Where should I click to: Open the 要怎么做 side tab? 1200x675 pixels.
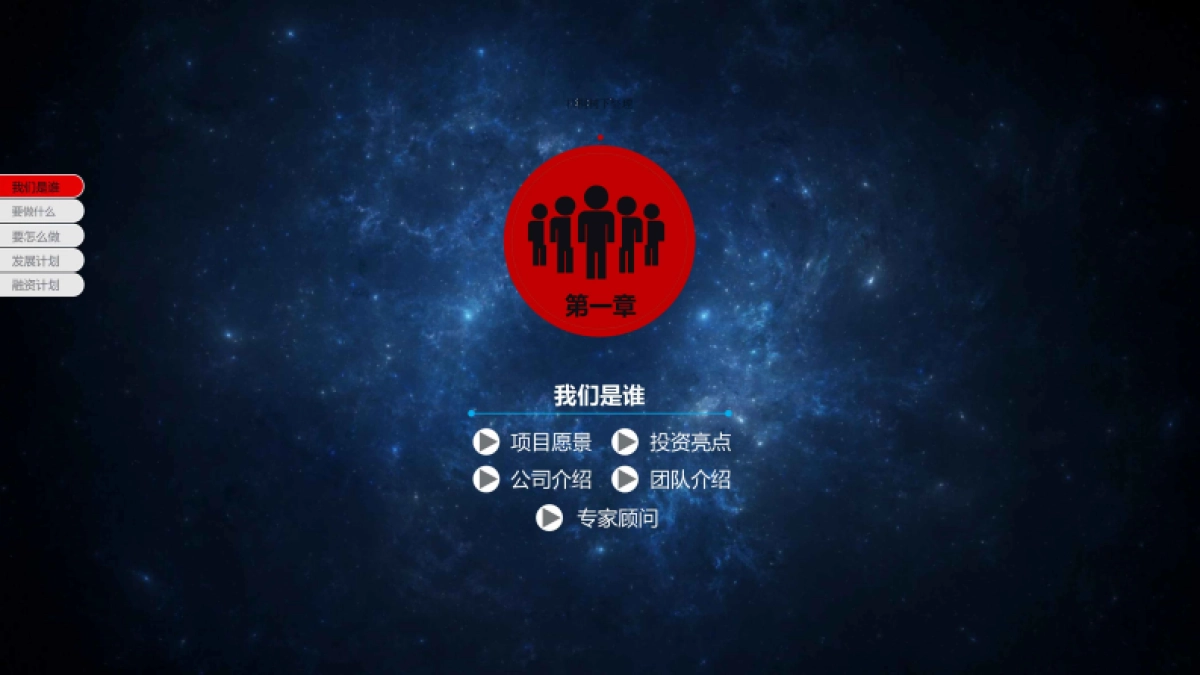tap(40, 236)
